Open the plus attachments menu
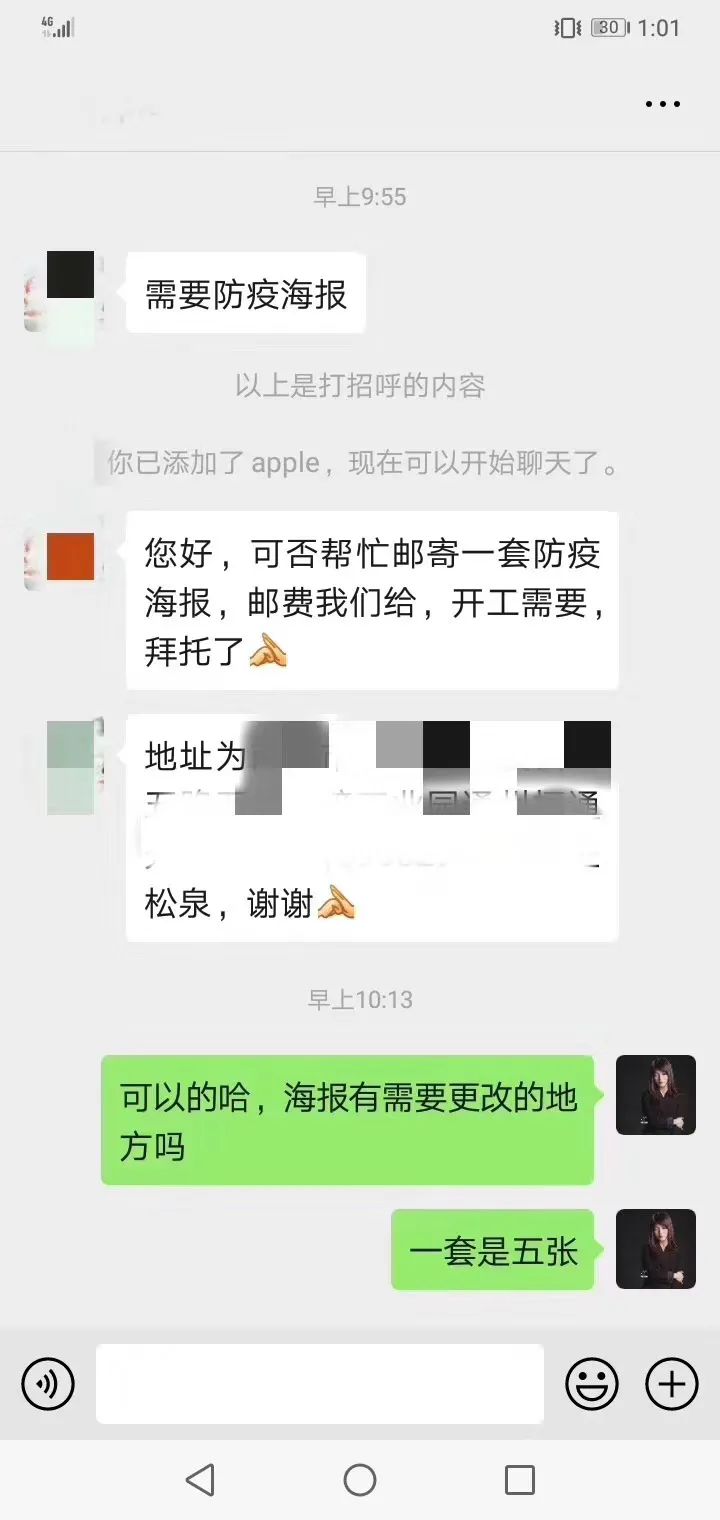Viewport: 720px width, 1520px height. point(672,1384)
